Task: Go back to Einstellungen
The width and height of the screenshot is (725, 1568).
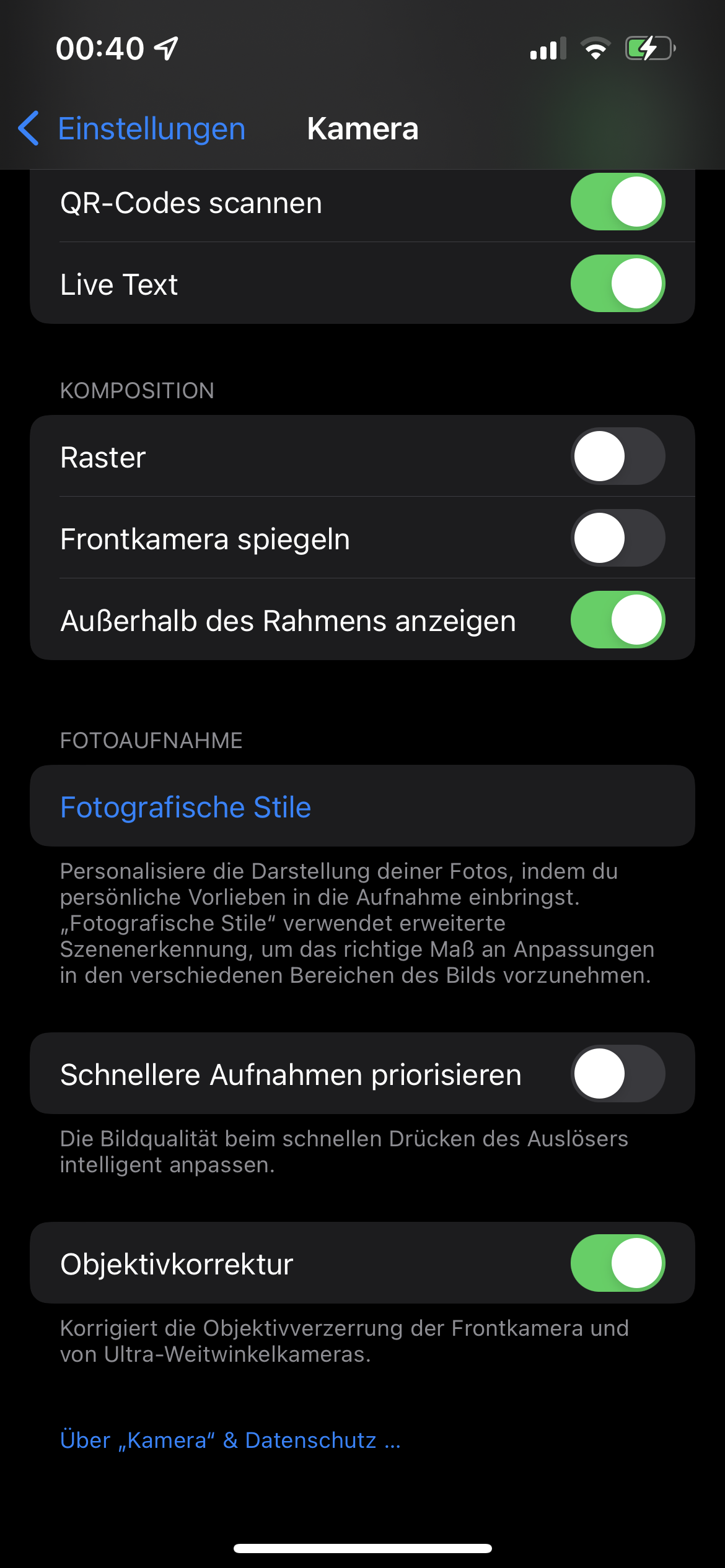Action: 132,129
